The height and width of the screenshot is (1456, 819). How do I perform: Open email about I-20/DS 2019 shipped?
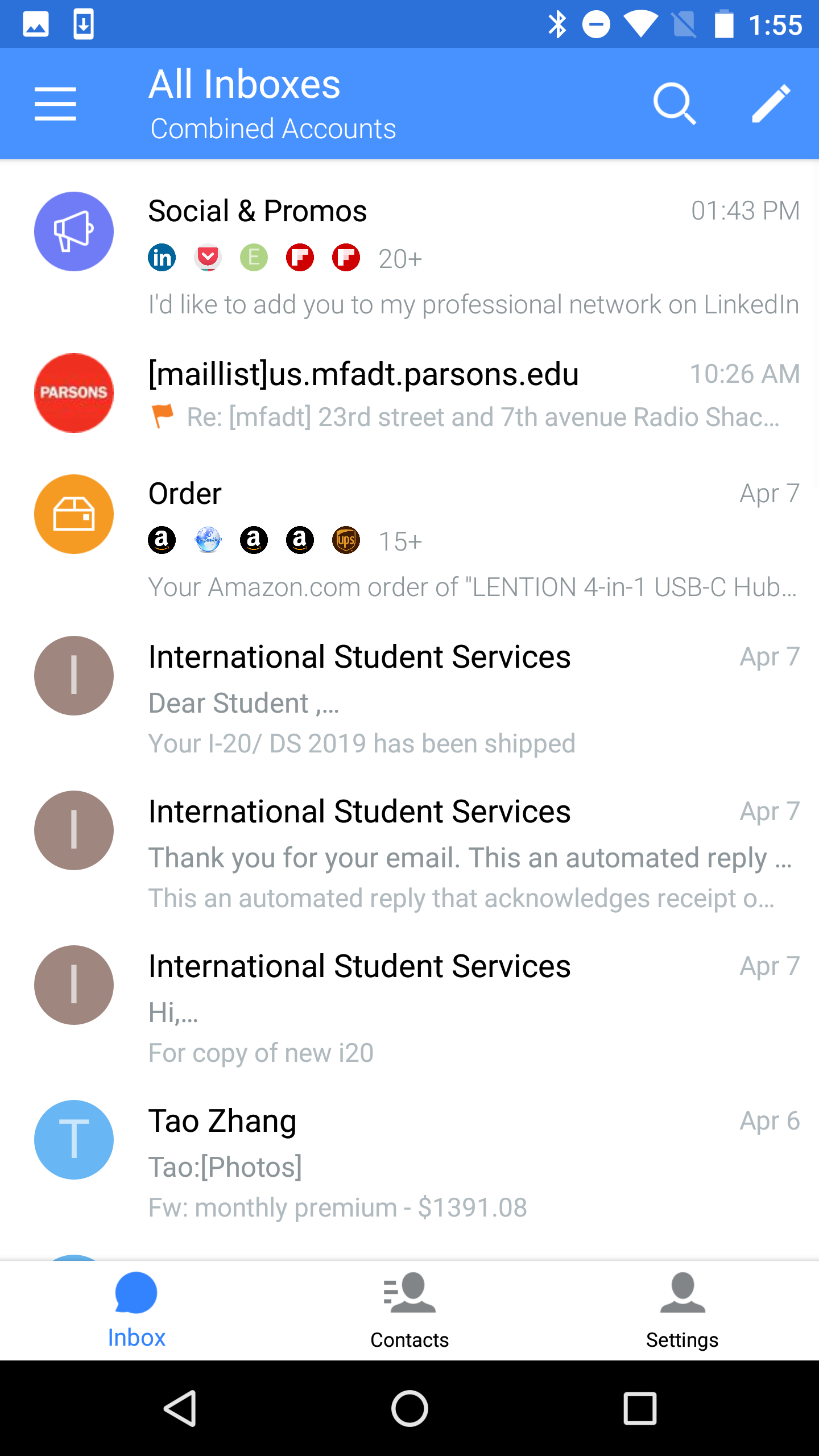tap(409, 698)
